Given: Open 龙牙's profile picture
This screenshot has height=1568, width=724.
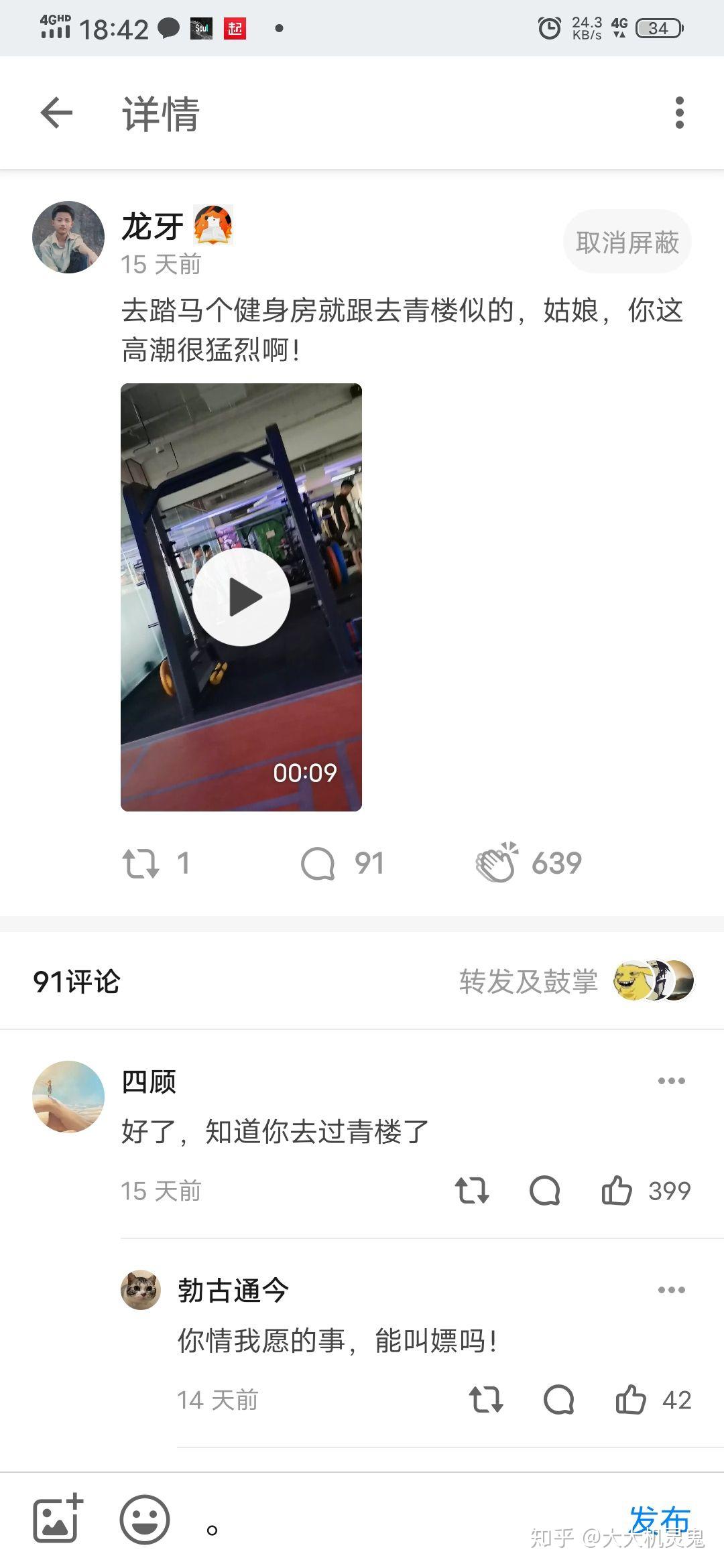Looking at the screenshot, I should pos(68,237).
